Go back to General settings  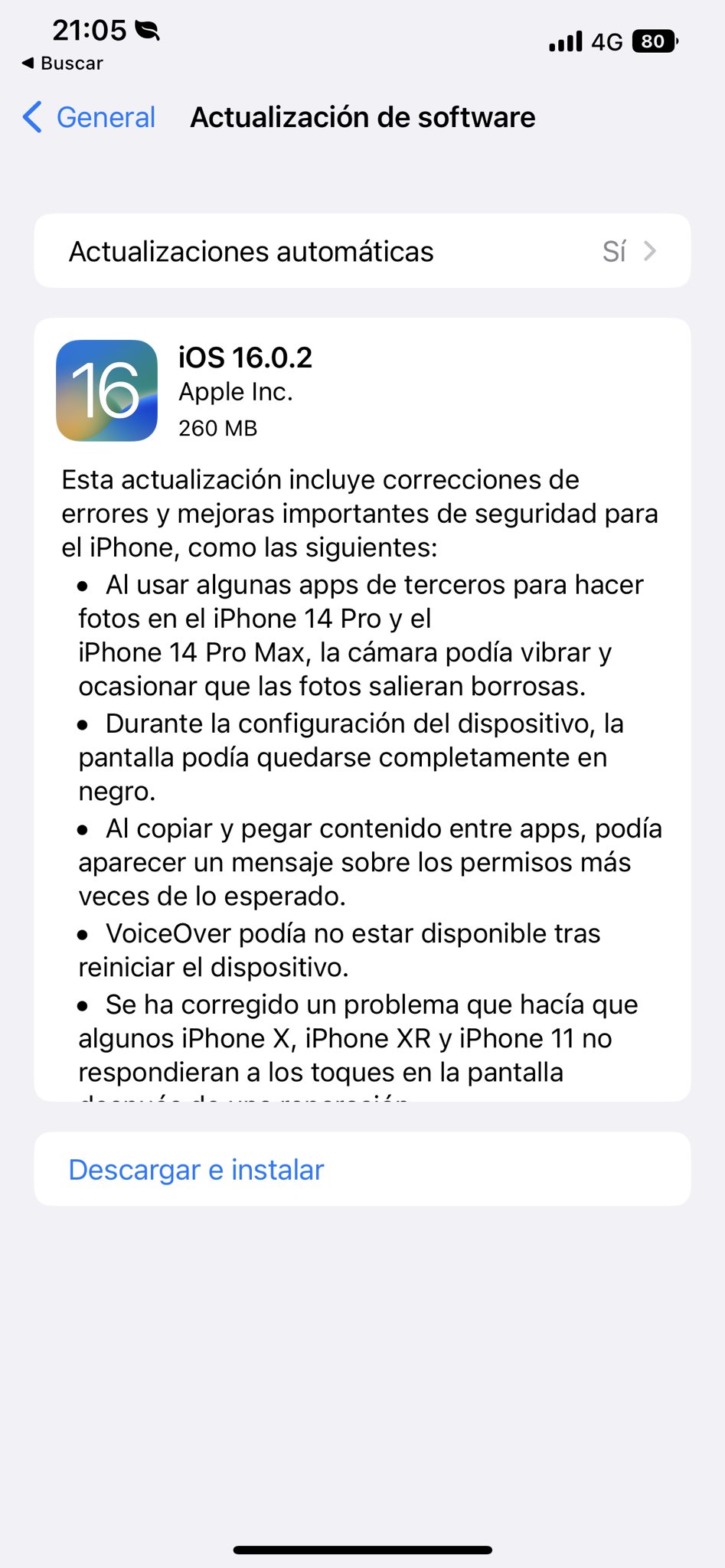(89, 117)
